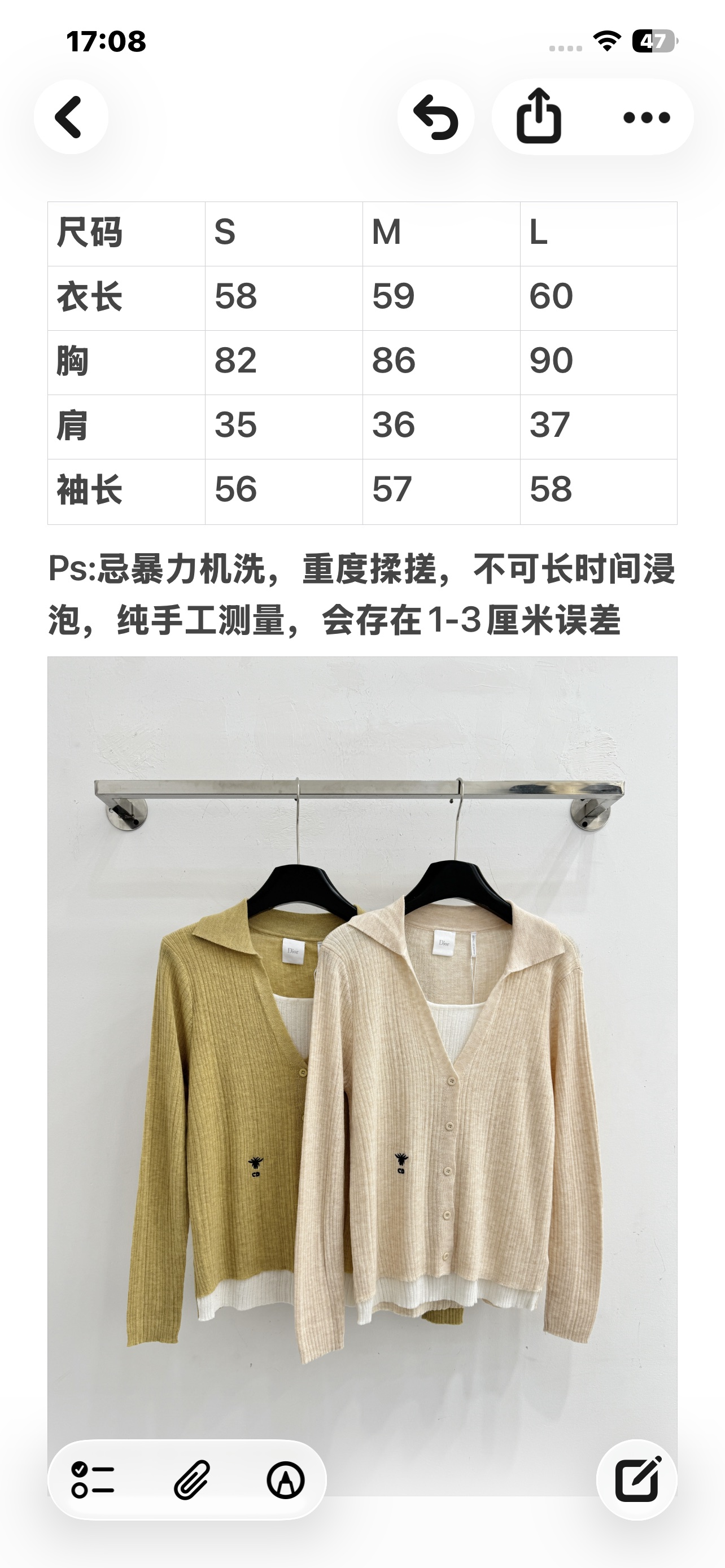Go back to the notes list
The image size is (725, 1568).
coord(71,117)
